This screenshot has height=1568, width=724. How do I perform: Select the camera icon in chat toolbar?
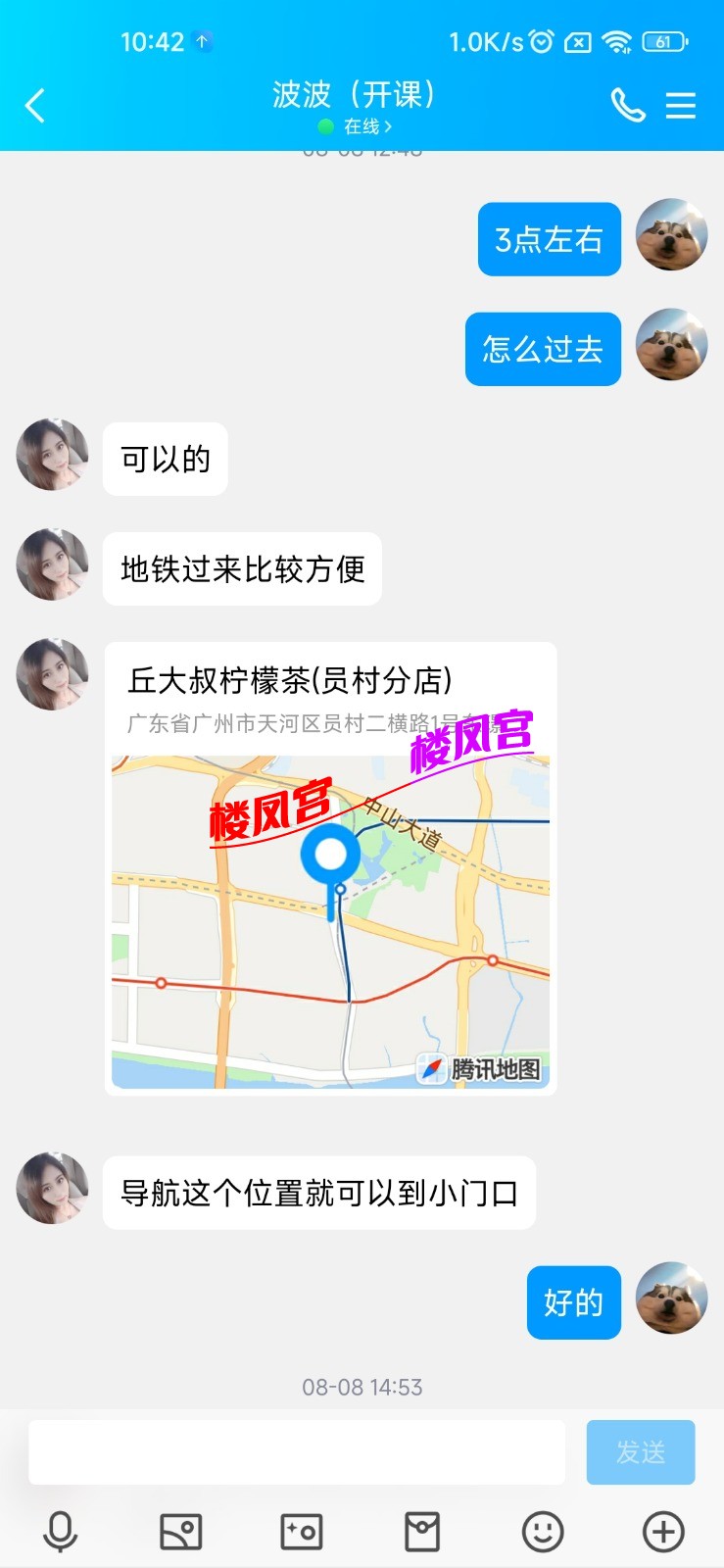(x=302, y=1530)
